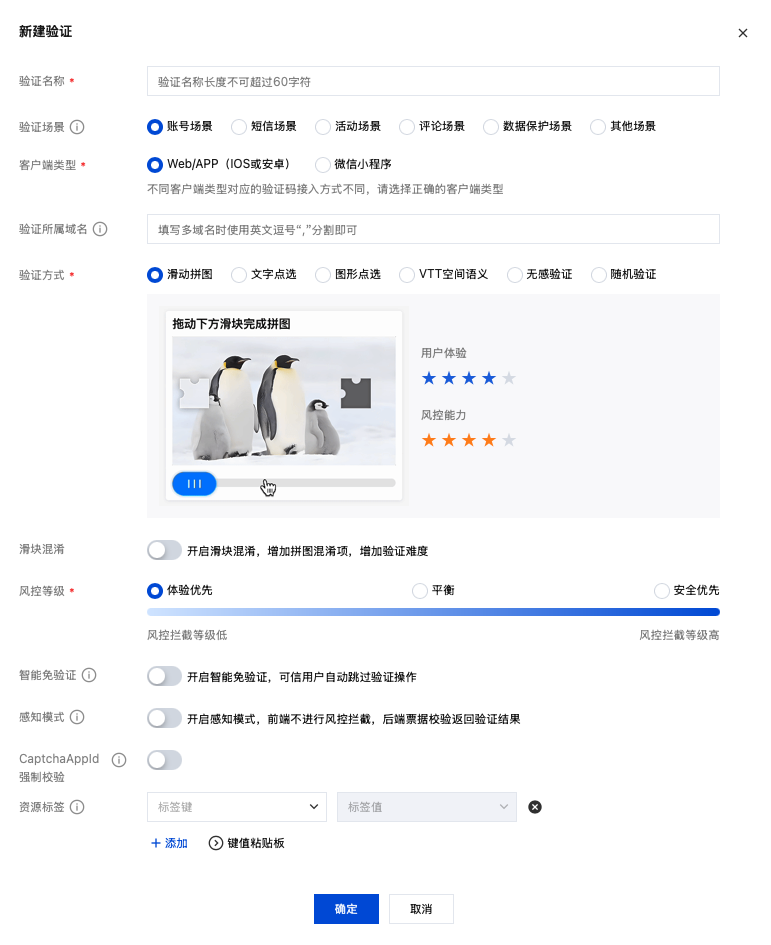Viewport: 771px width, 945px height.
Task: Enable CaptchaAppId 强制校验
Action: click(x=164, y=760)
